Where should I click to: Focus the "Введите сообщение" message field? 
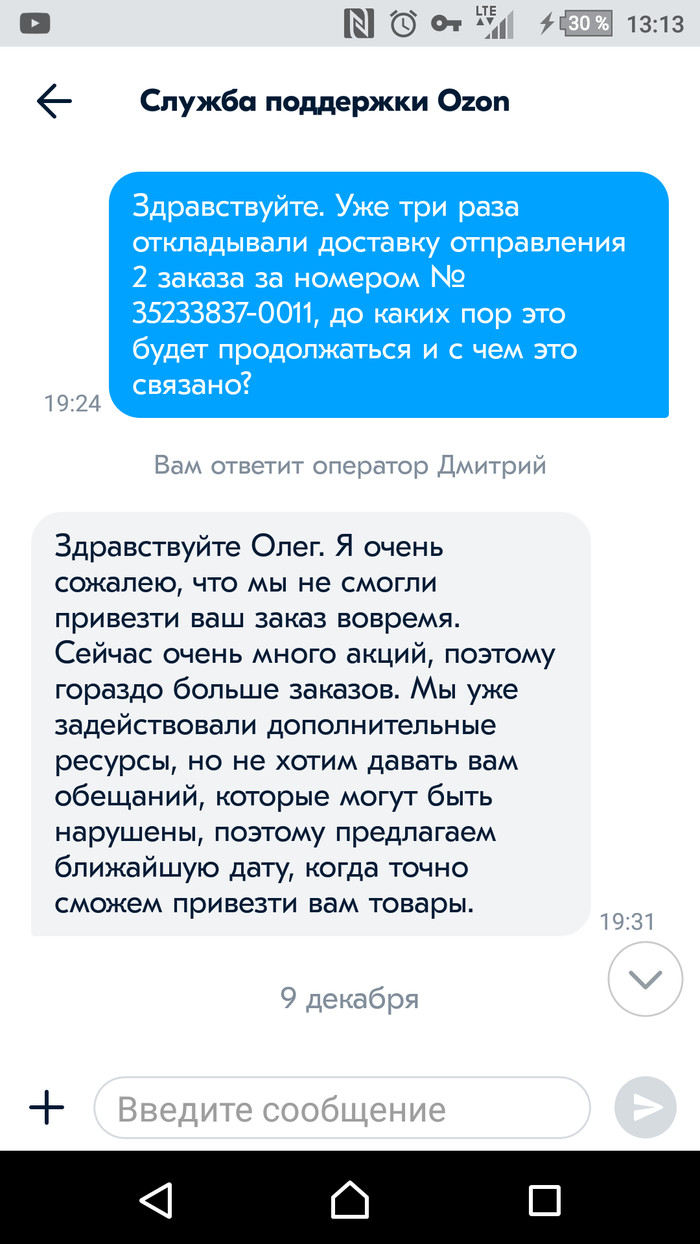tap(341, 1108)
